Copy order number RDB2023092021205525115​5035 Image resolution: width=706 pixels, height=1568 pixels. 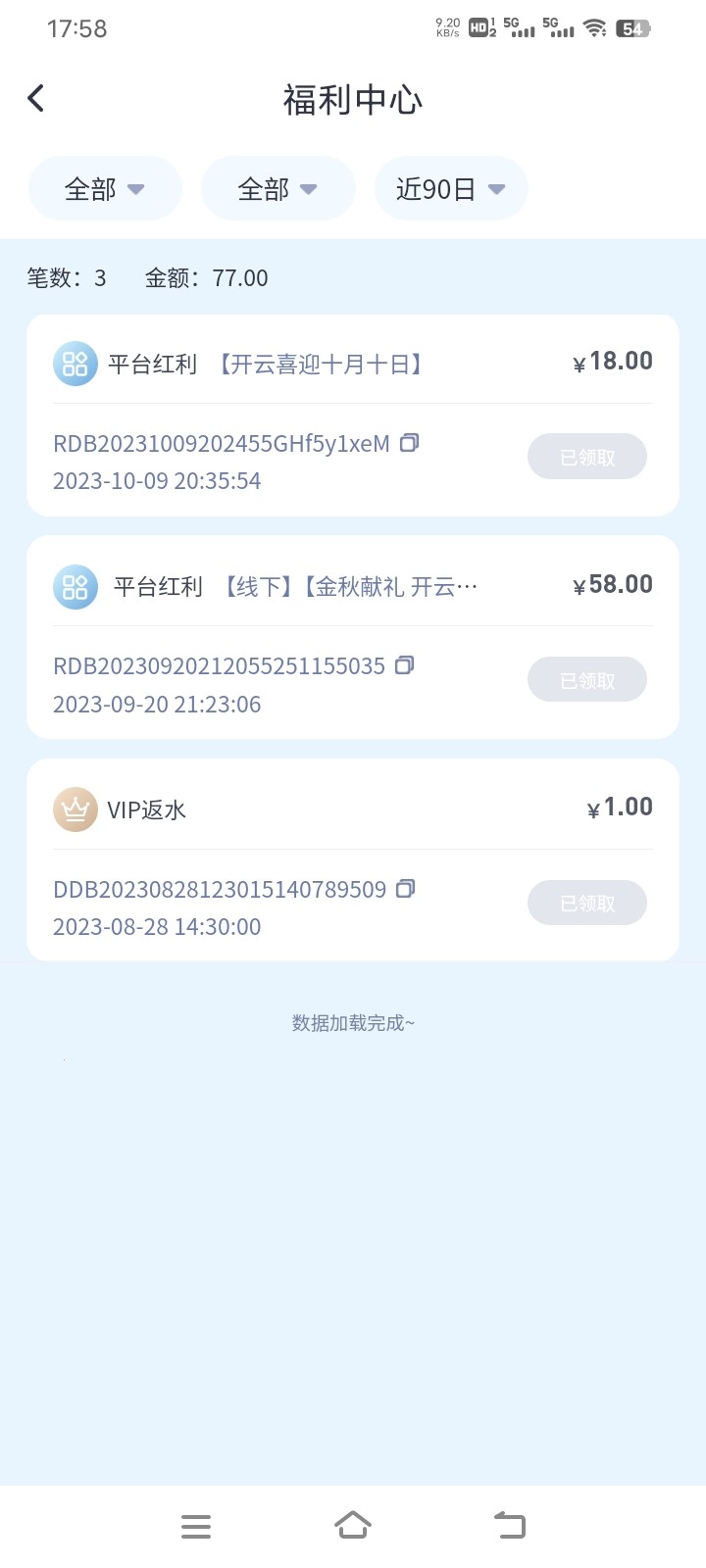404,665
